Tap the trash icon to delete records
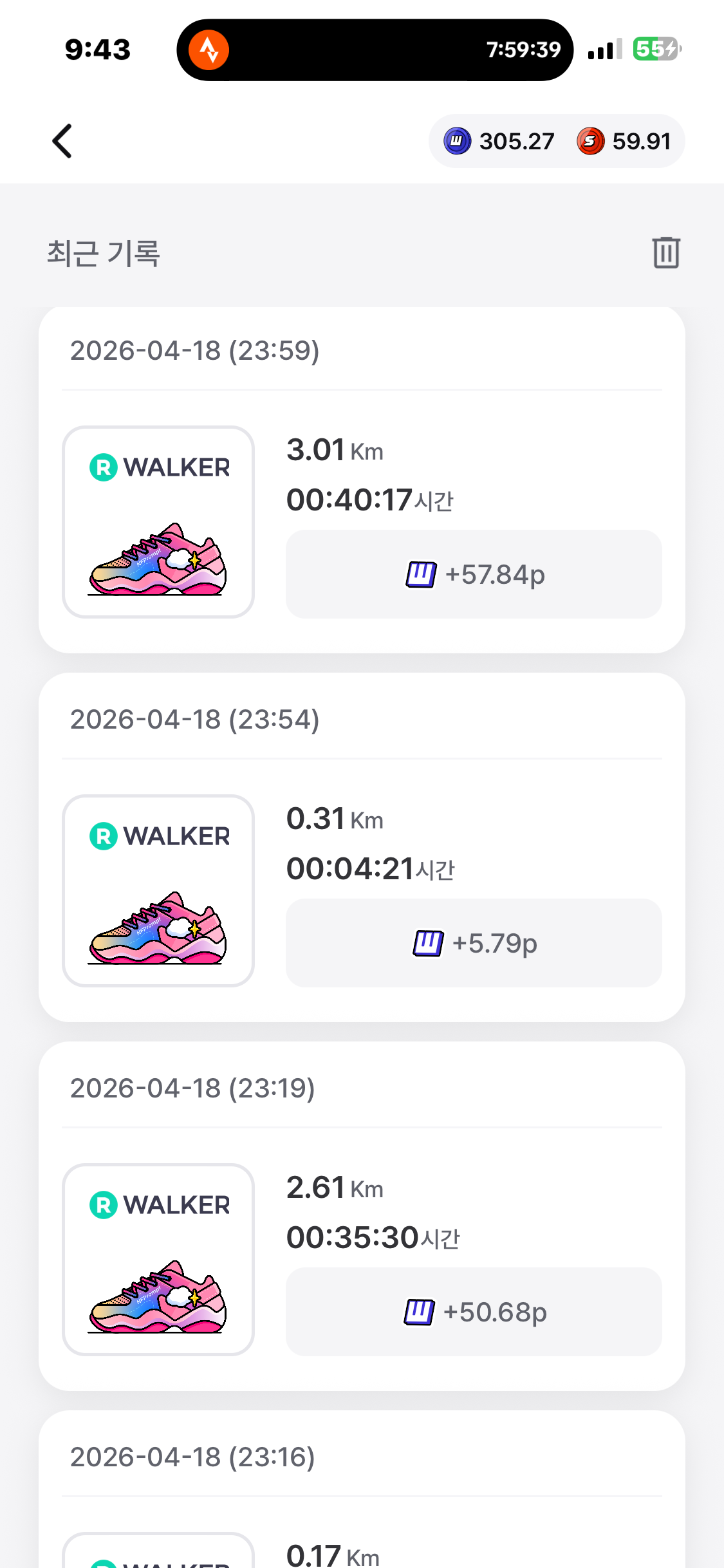724x1568 pixels. click(665, 252)
